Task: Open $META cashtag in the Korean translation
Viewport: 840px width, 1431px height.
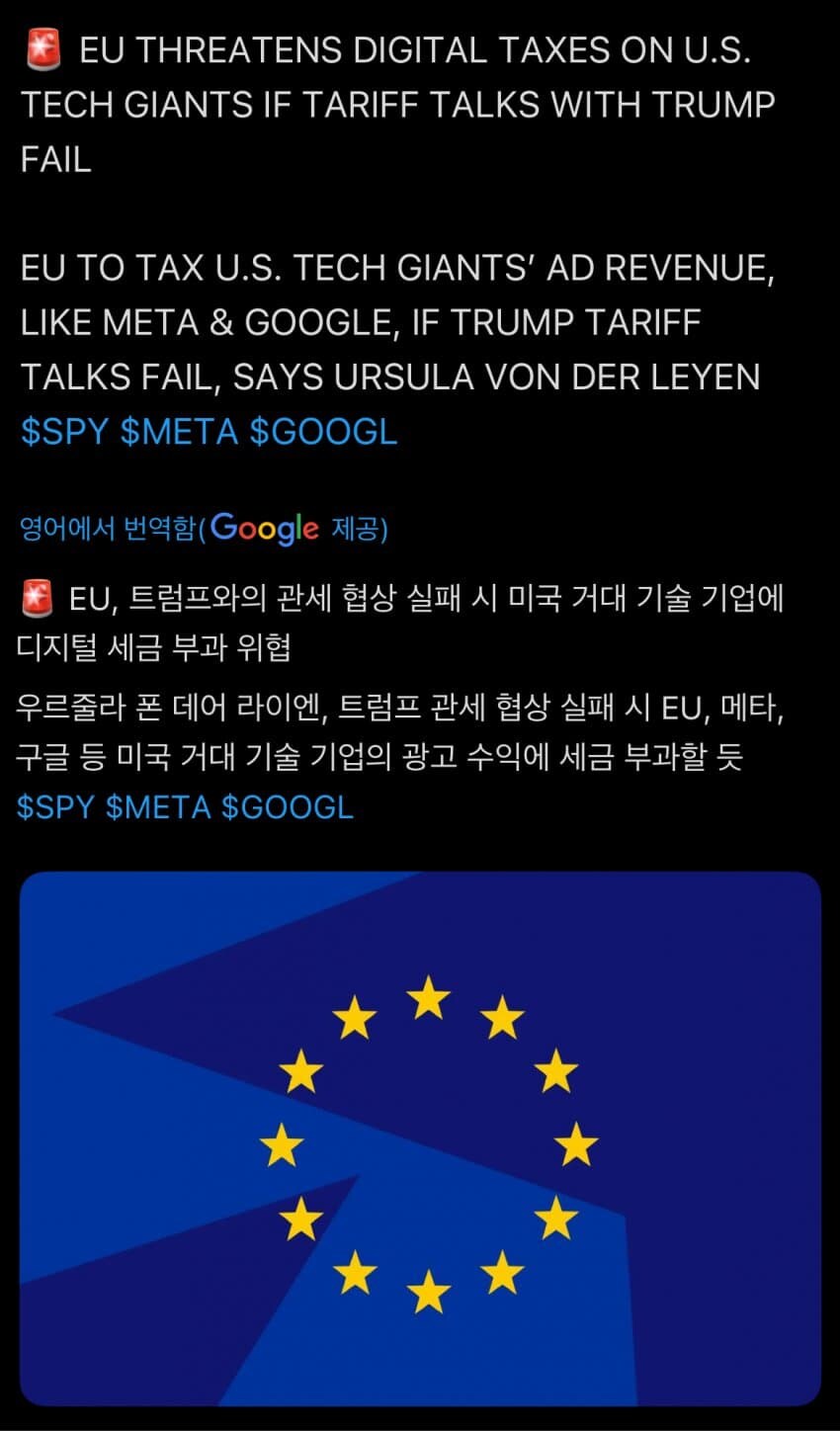Action: 158,807
